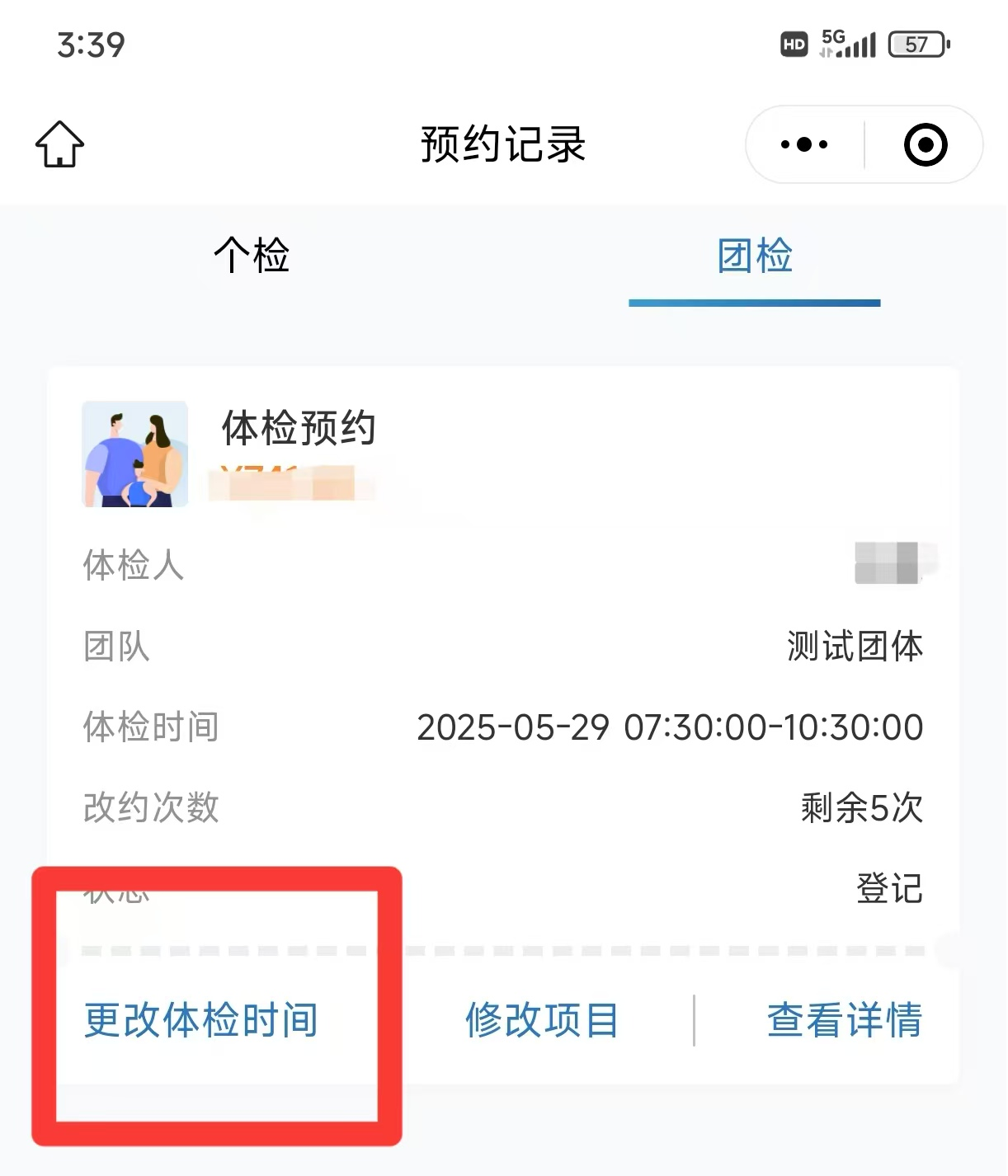
Task: Tap the family avatar icon on the appointment card
Action: [134, 454]
